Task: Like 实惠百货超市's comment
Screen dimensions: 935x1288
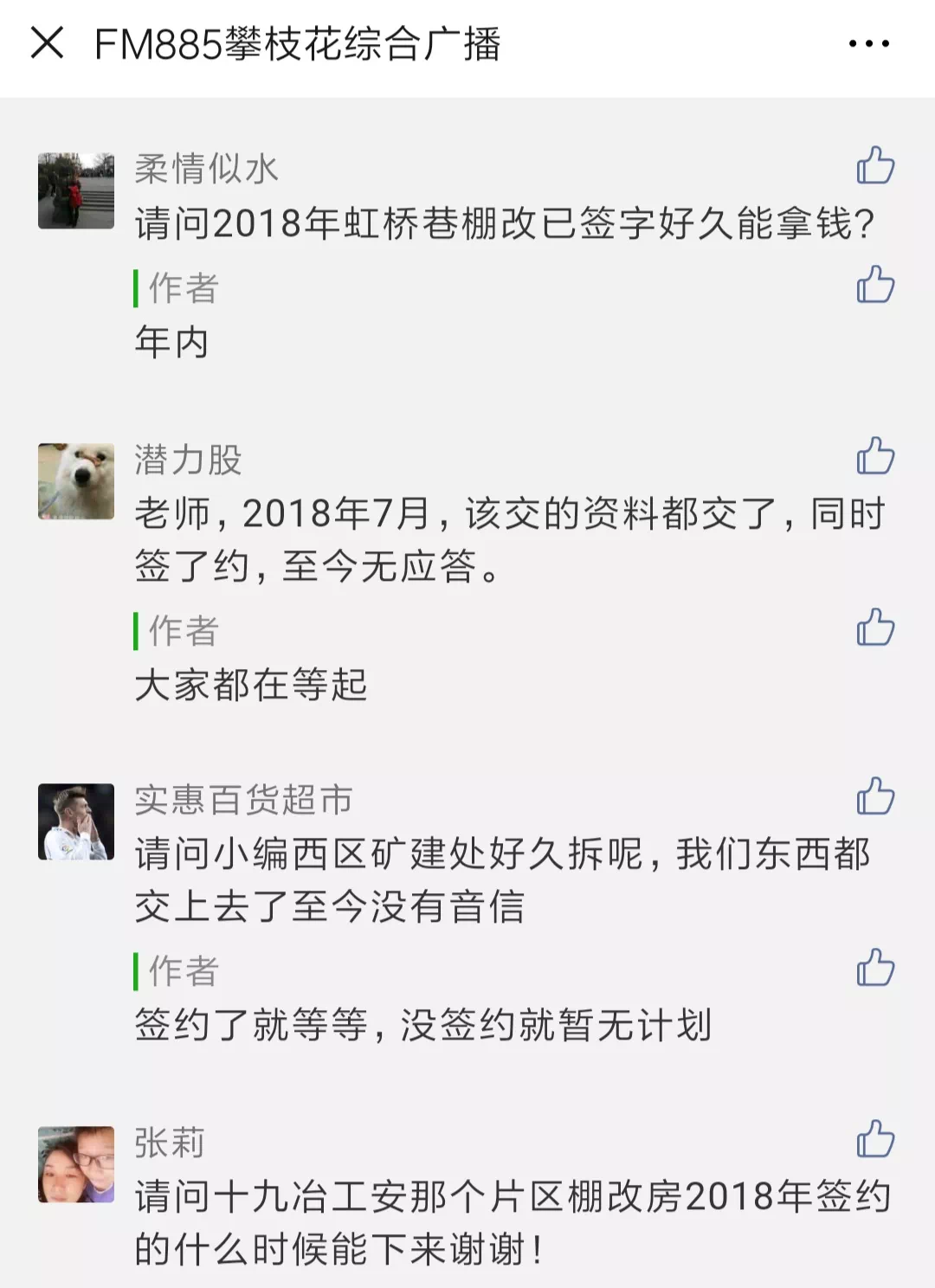Action: [875, 796]
